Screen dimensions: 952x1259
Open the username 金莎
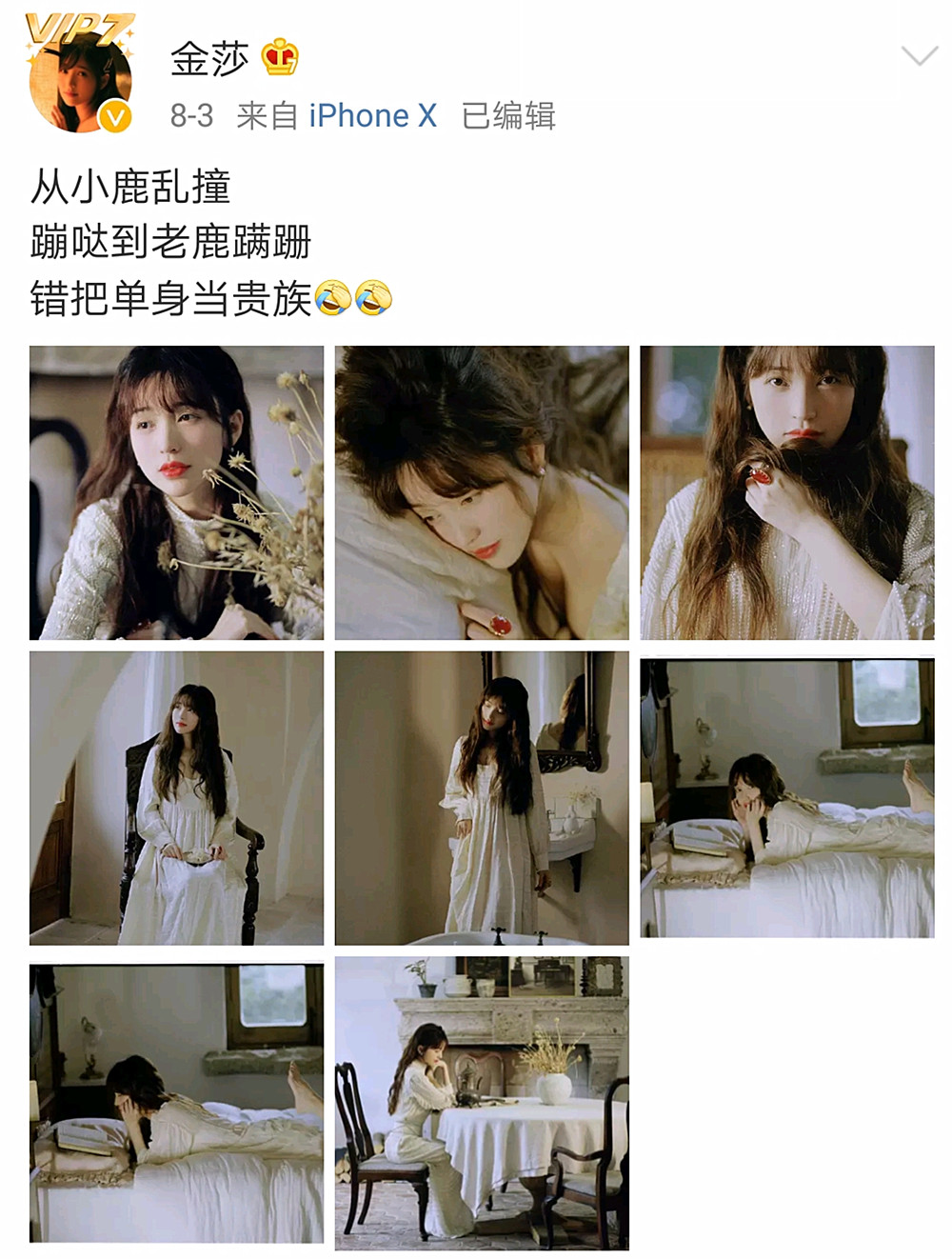coord(209,59)
